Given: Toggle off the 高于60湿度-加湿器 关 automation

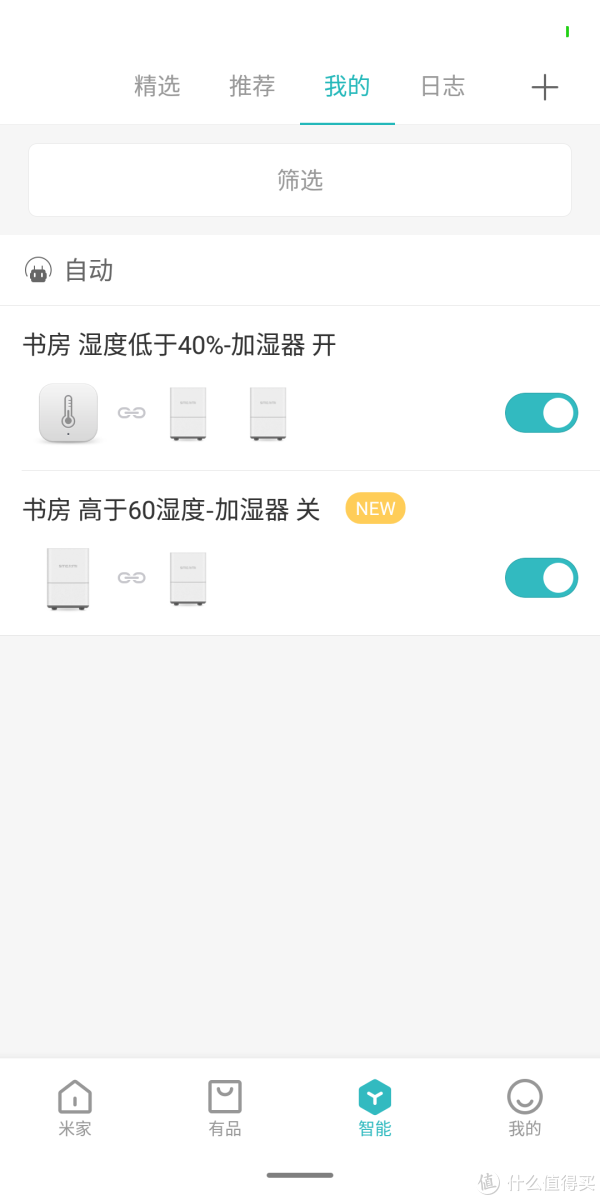Looking at the screenshot, I should [x=541, y=578].
